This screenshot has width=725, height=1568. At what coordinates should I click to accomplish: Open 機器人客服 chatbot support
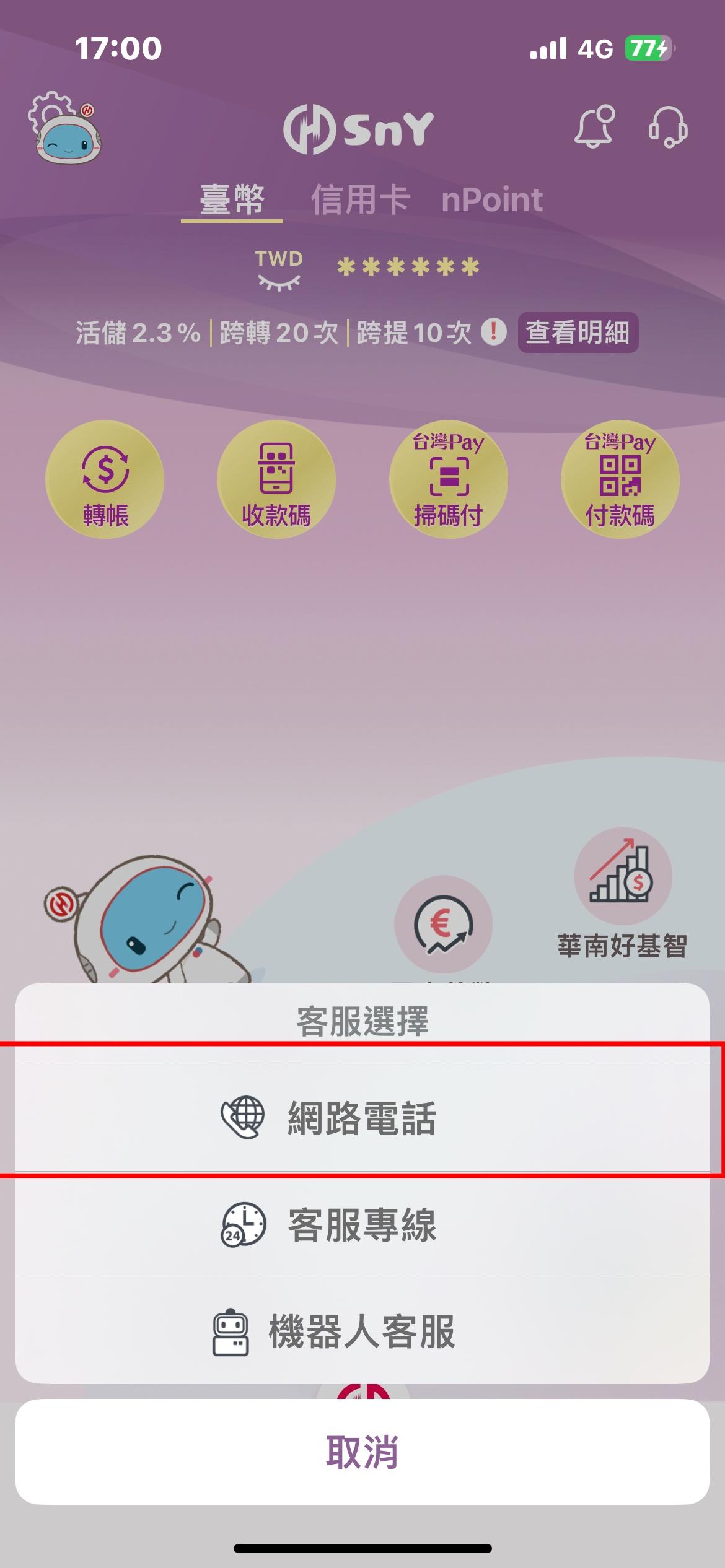point(362,1331)
